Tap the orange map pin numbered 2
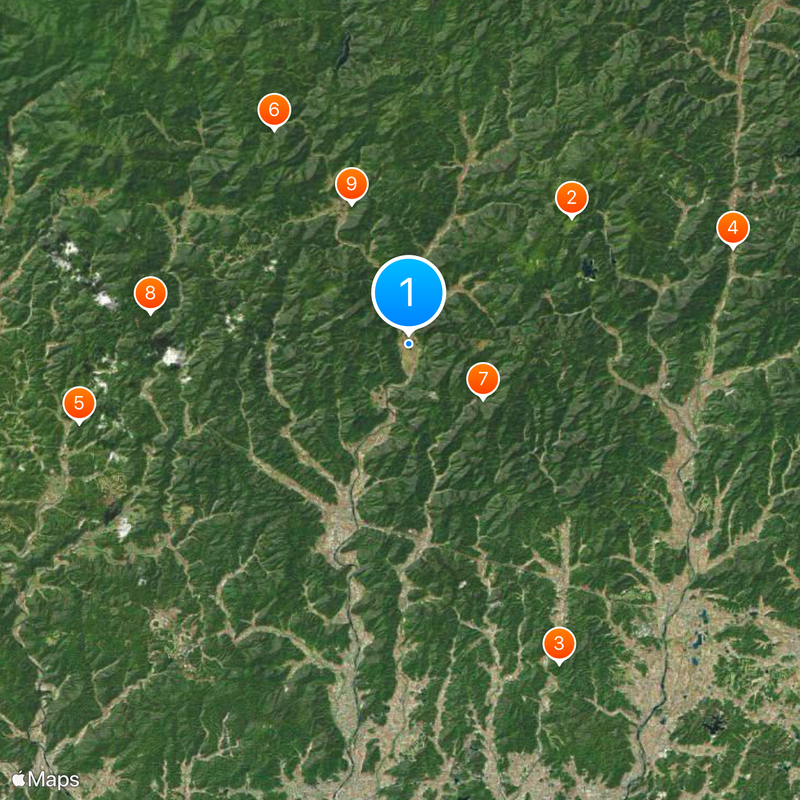 (571, 198)
